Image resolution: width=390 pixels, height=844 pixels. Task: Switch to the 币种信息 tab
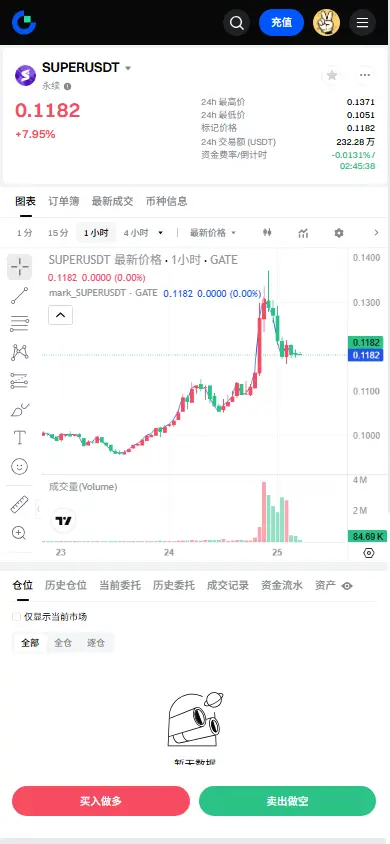167,201
